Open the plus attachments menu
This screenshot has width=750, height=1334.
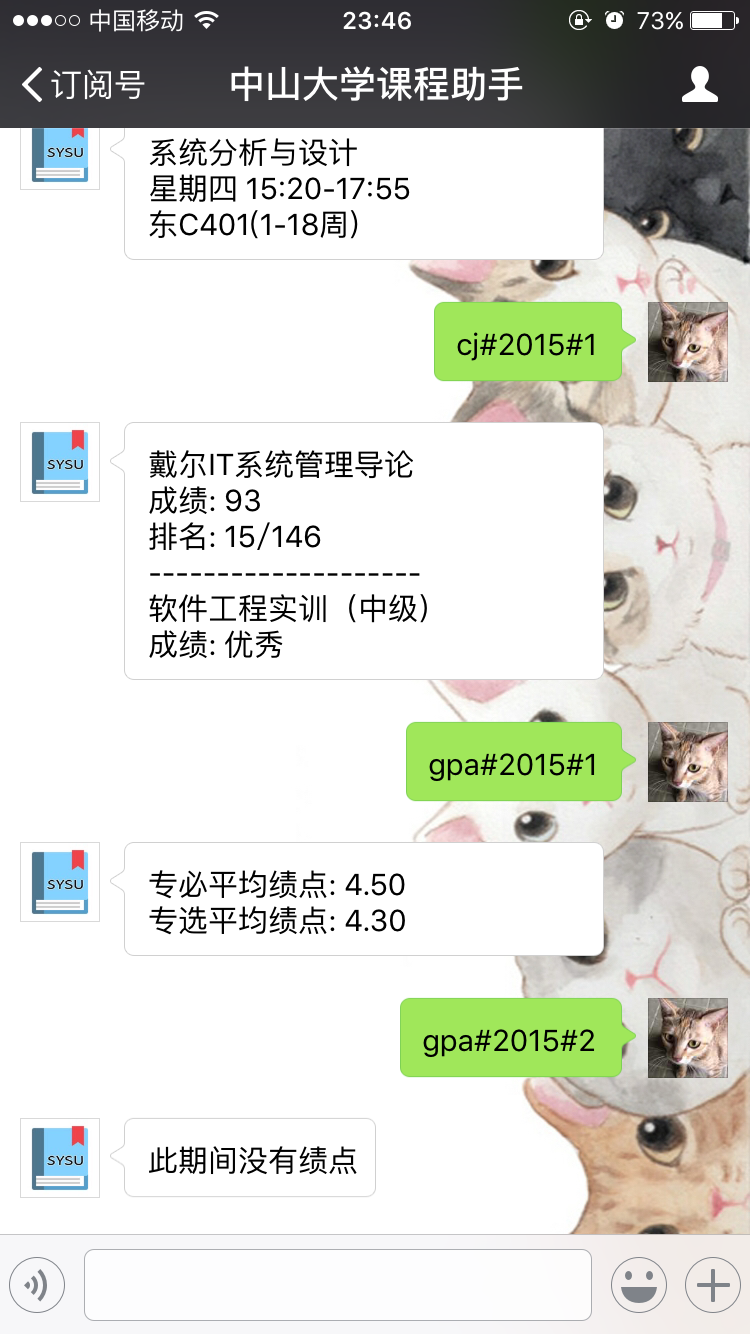pyautogui.click(x=713, y=1285)
